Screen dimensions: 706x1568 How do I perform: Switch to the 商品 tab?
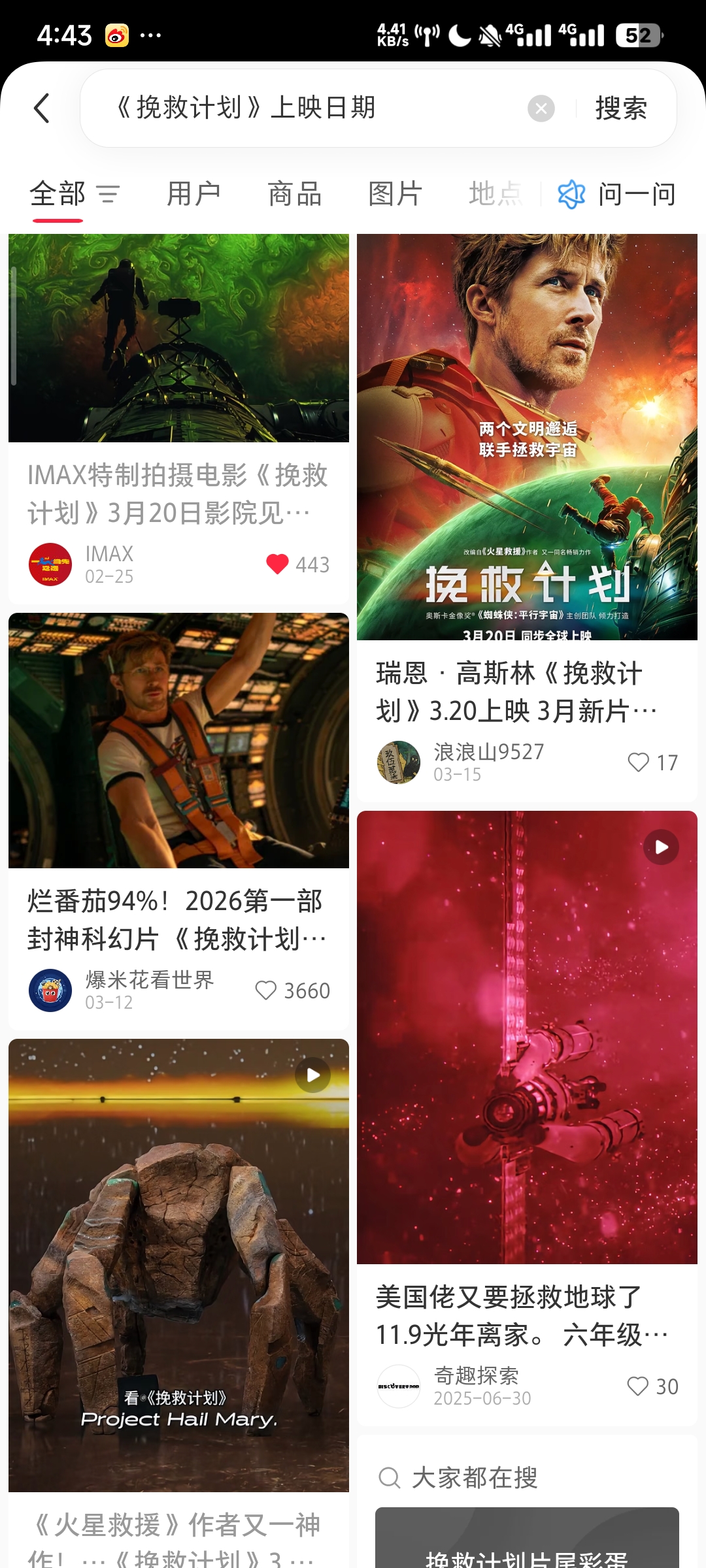[x=295, y=194]
